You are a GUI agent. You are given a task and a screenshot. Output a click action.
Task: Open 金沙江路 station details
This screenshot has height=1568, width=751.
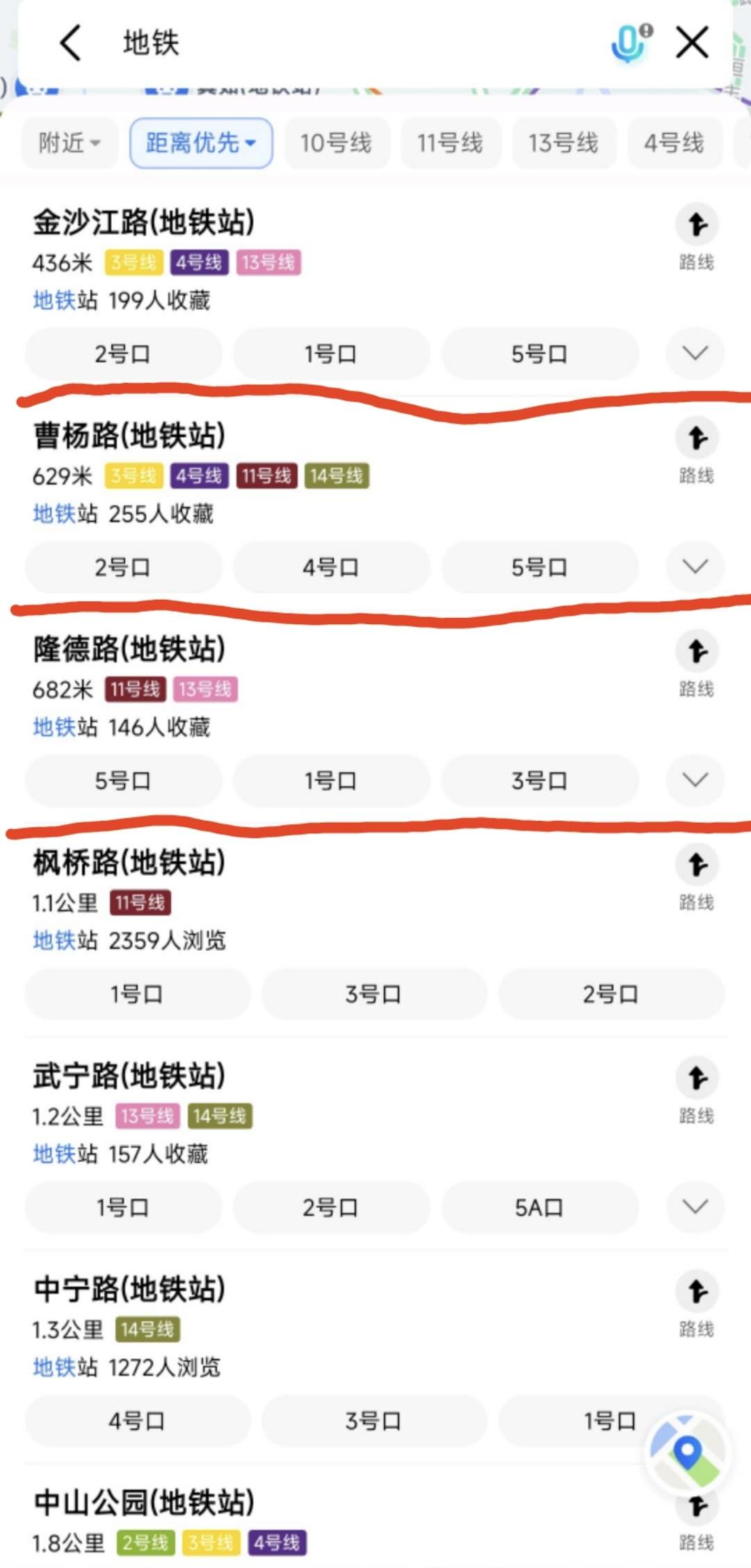click(144, 223)
